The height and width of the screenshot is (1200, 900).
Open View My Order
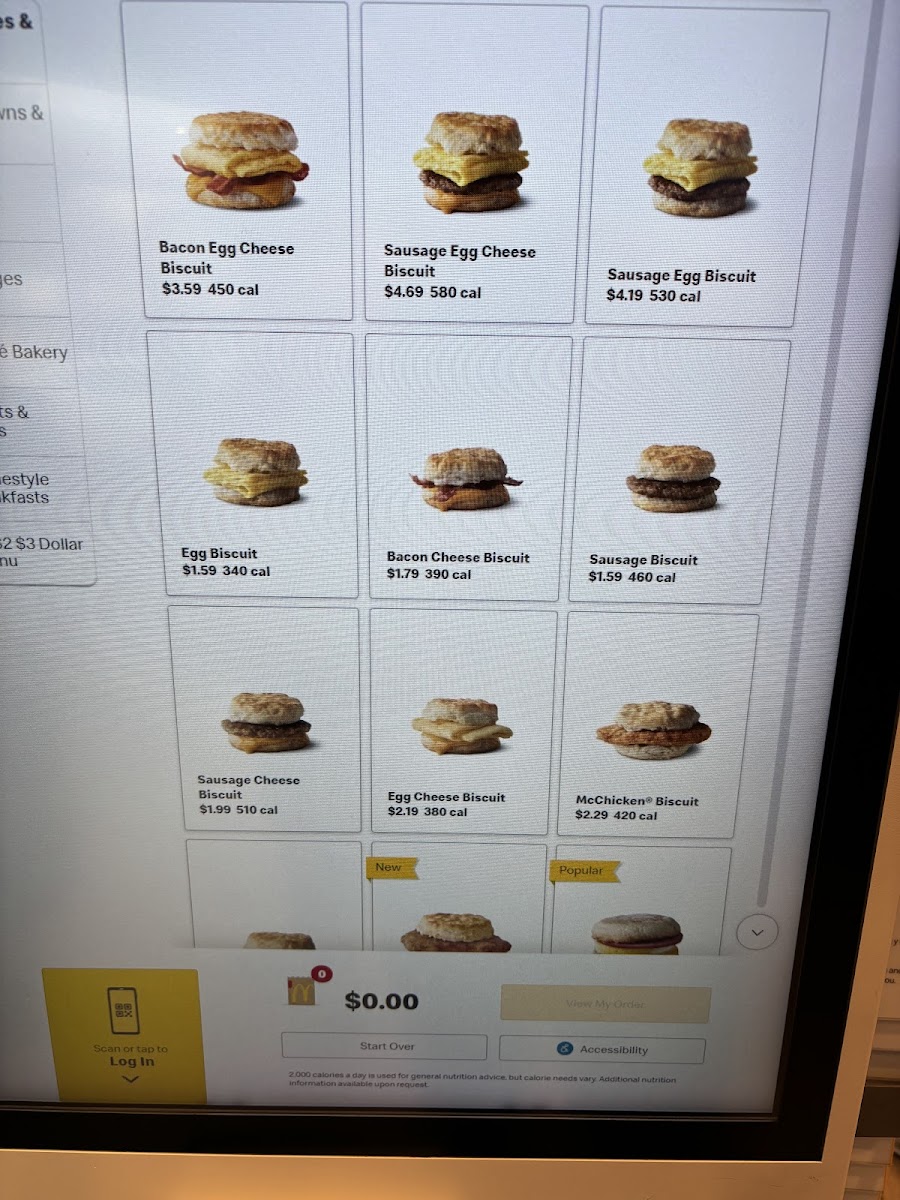click(605, 1004)
